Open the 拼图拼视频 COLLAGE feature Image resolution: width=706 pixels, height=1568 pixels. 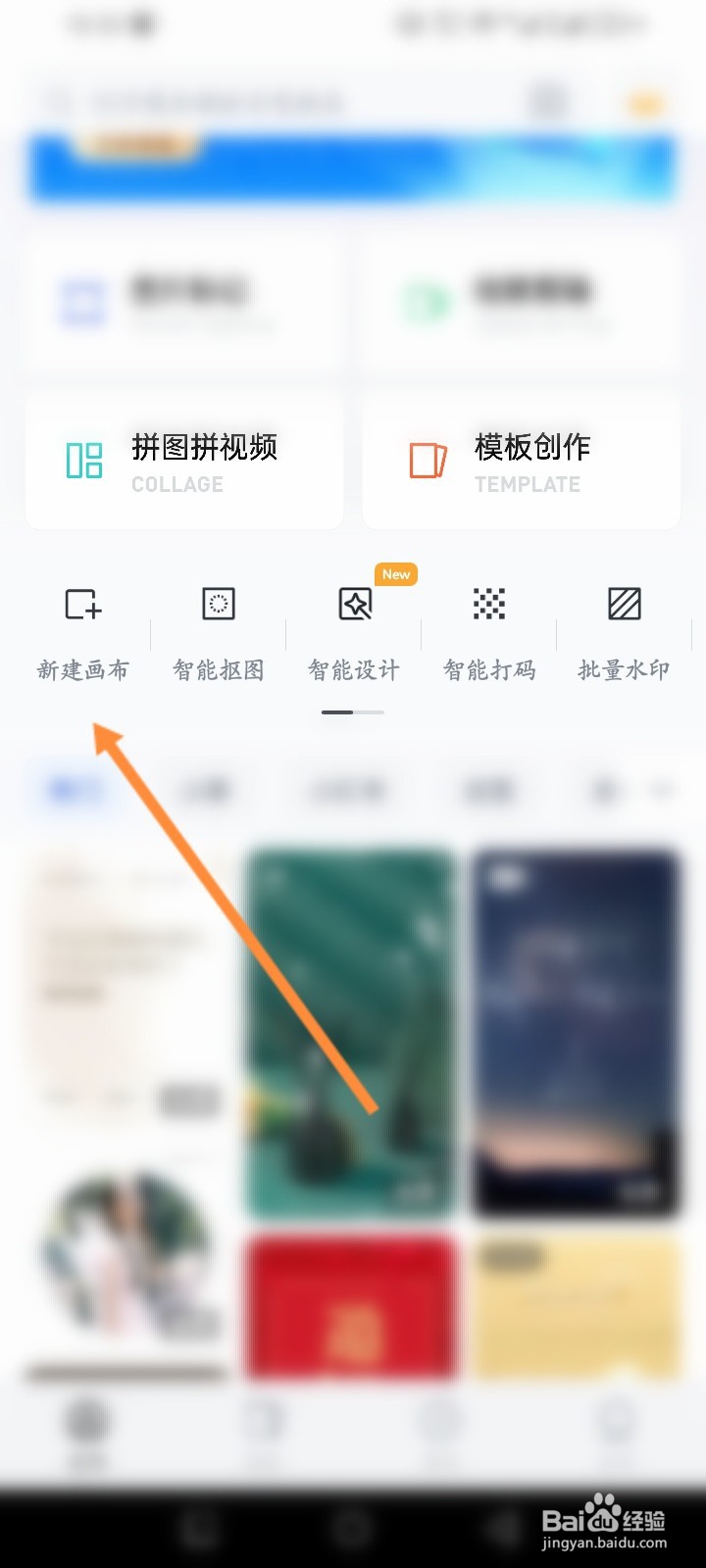click(x=182, y=461)
